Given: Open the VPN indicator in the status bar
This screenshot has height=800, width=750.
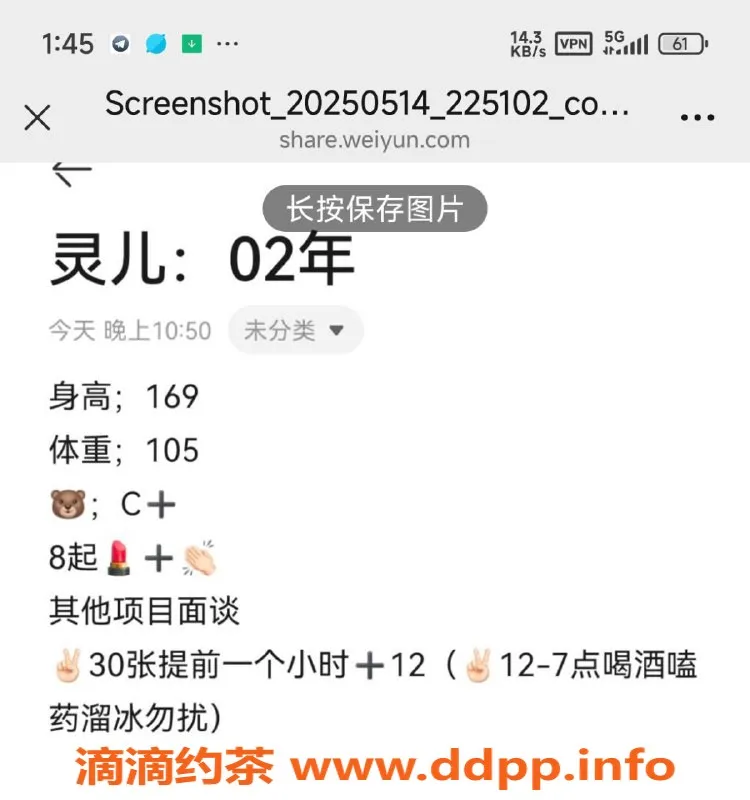Looking at the screenshot, I should point(573,43).
